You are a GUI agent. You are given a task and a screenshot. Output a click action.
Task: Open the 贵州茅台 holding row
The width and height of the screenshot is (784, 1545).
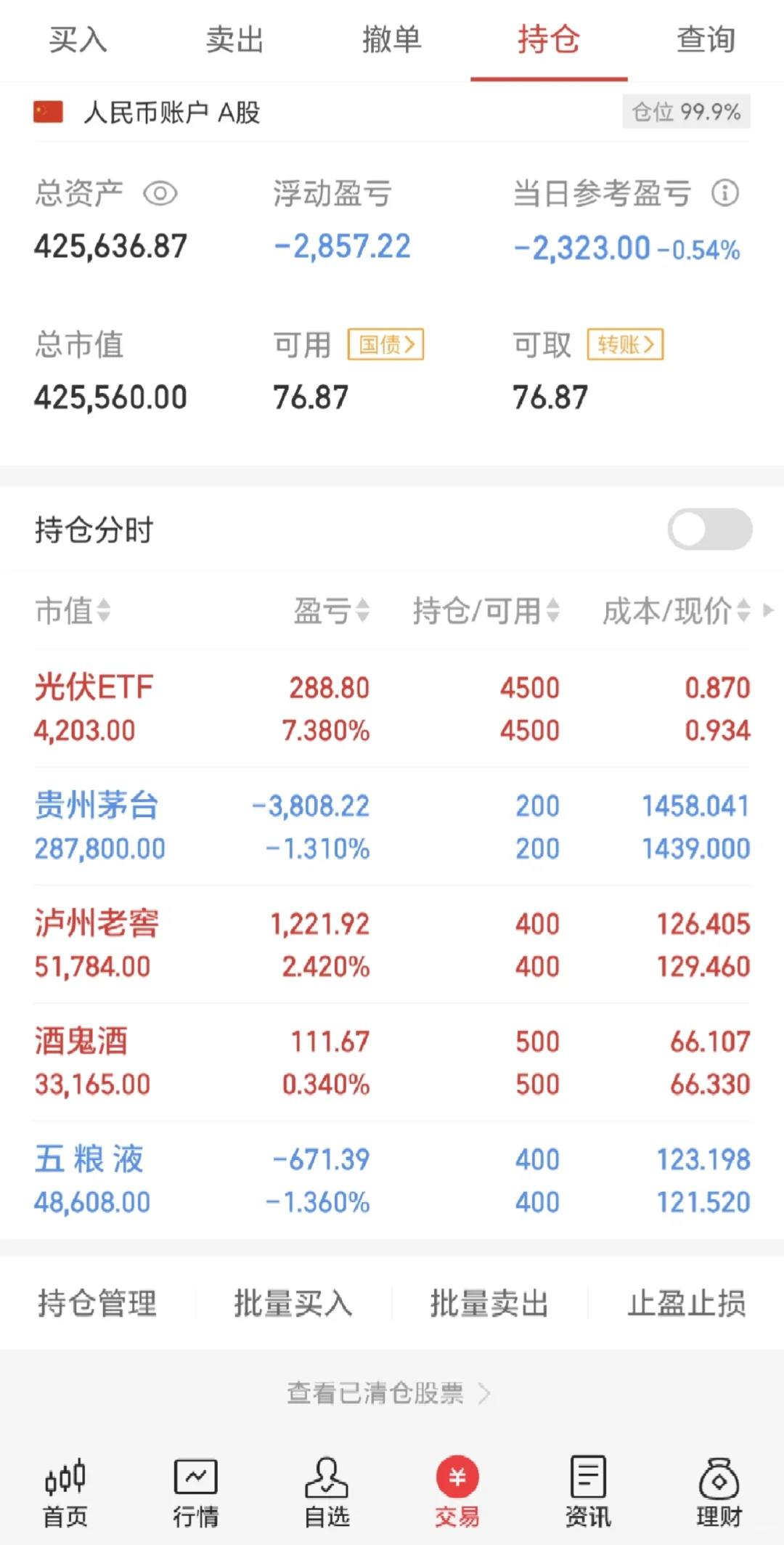coord(392,827)
